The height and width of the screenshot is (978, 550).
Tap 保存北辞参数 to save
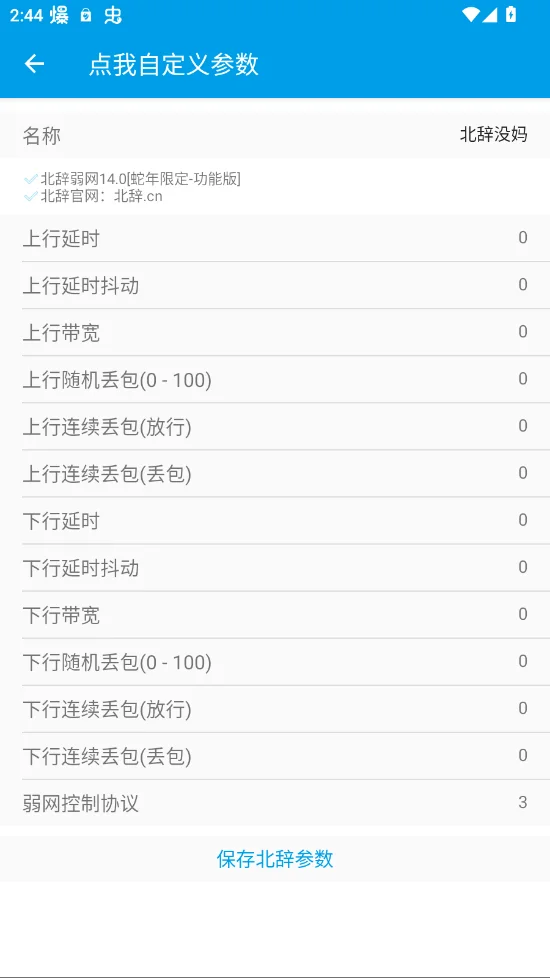(x=275, y=859)
